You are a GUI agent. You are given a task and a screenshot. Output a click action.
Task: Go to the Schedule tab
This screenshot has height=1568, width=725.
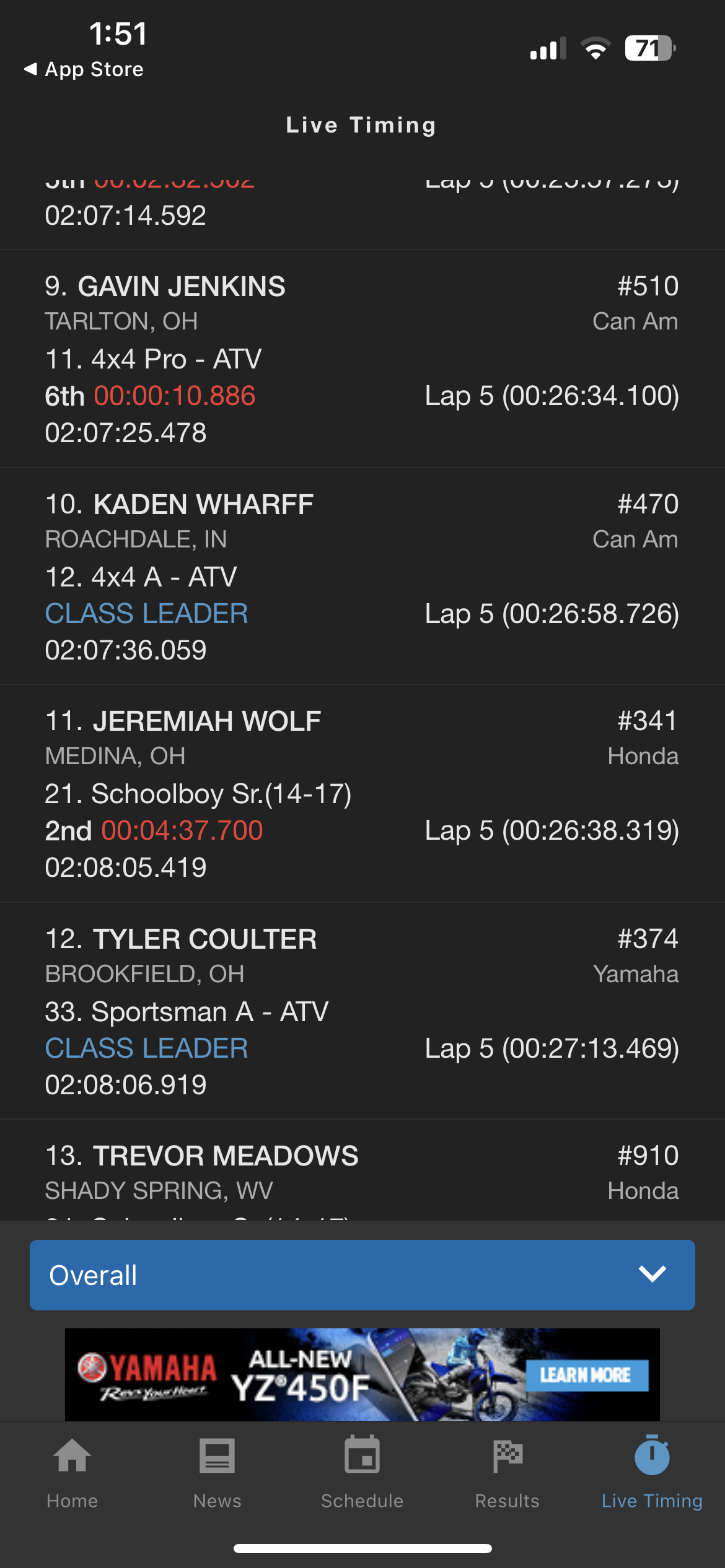362,1474
